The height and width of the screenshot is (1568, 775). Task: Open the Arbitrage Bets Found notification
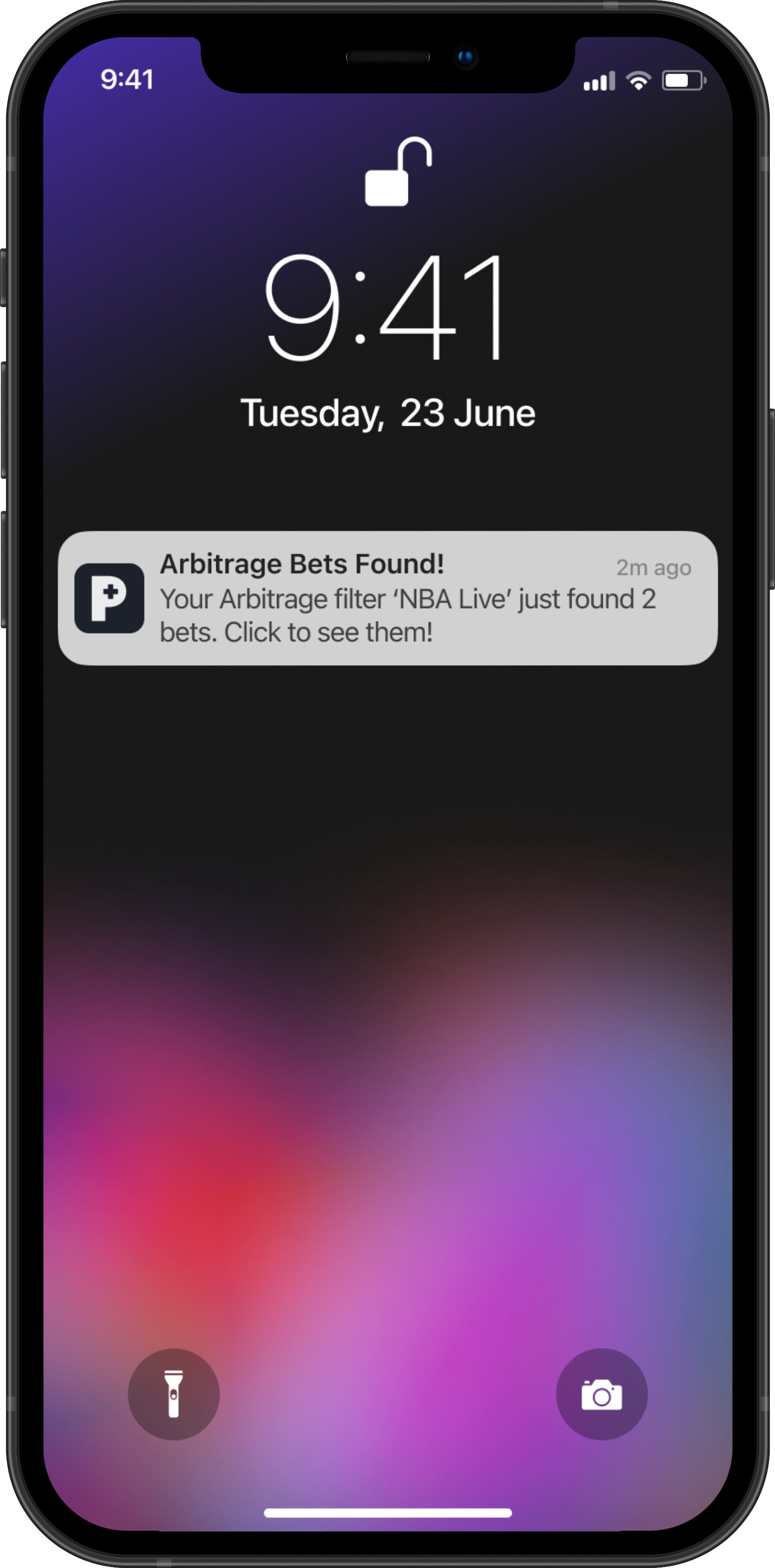pos(387,598)
